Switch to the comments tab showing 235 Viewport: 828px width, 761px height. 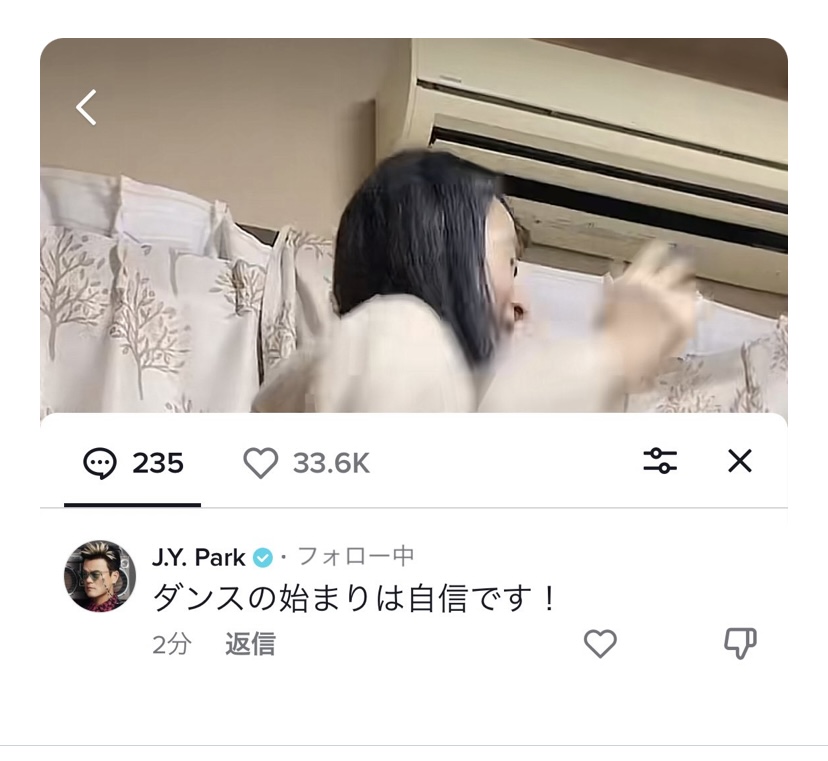[x=133, y=464]
